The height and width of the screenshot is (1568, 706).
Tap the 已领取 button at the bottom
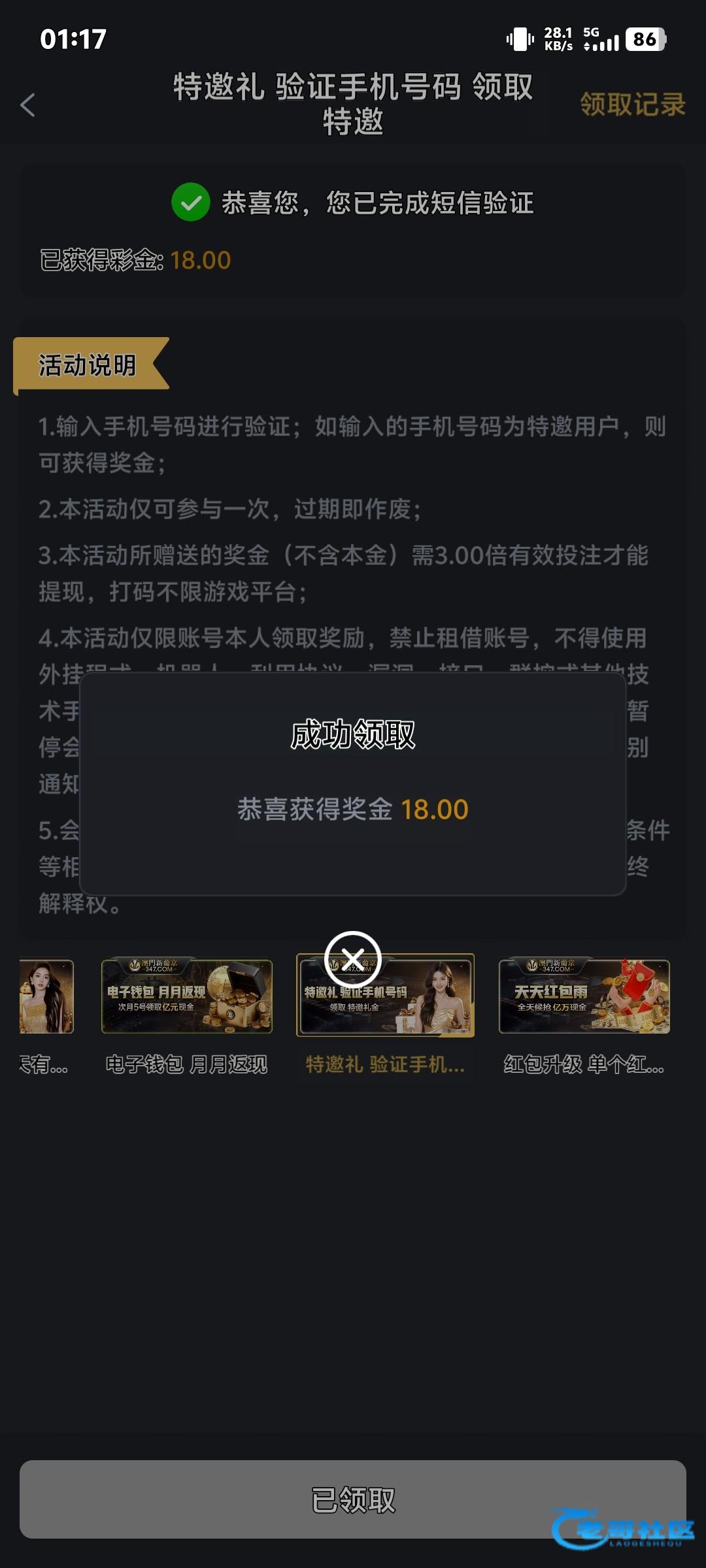(352, 1499)
